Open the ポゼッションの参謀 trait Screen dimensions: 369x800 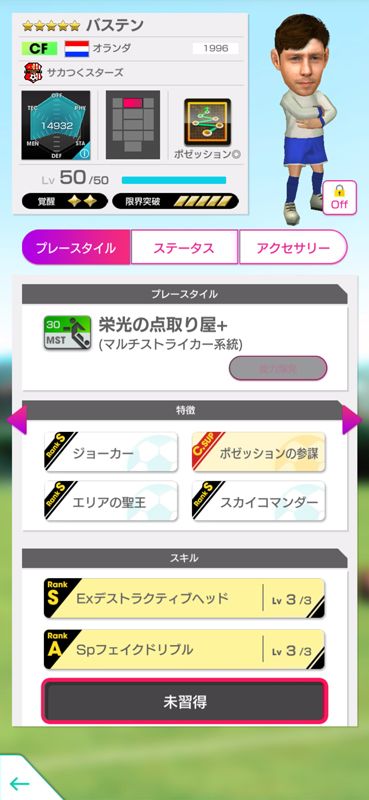coord(259,452)
